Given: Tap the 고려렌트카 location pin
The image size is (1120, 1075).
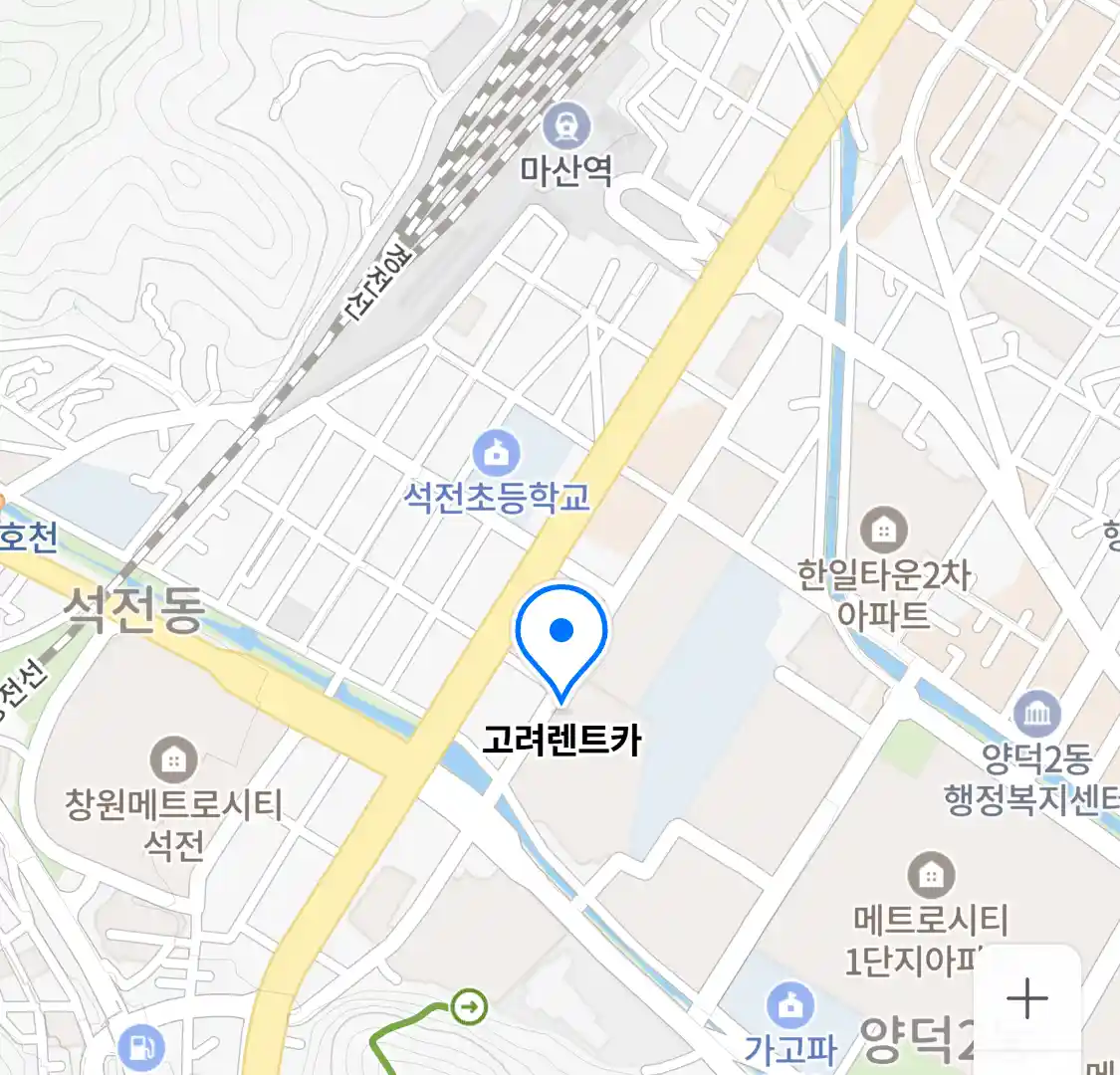Looking at the screenshot, I should pos(561,637).
